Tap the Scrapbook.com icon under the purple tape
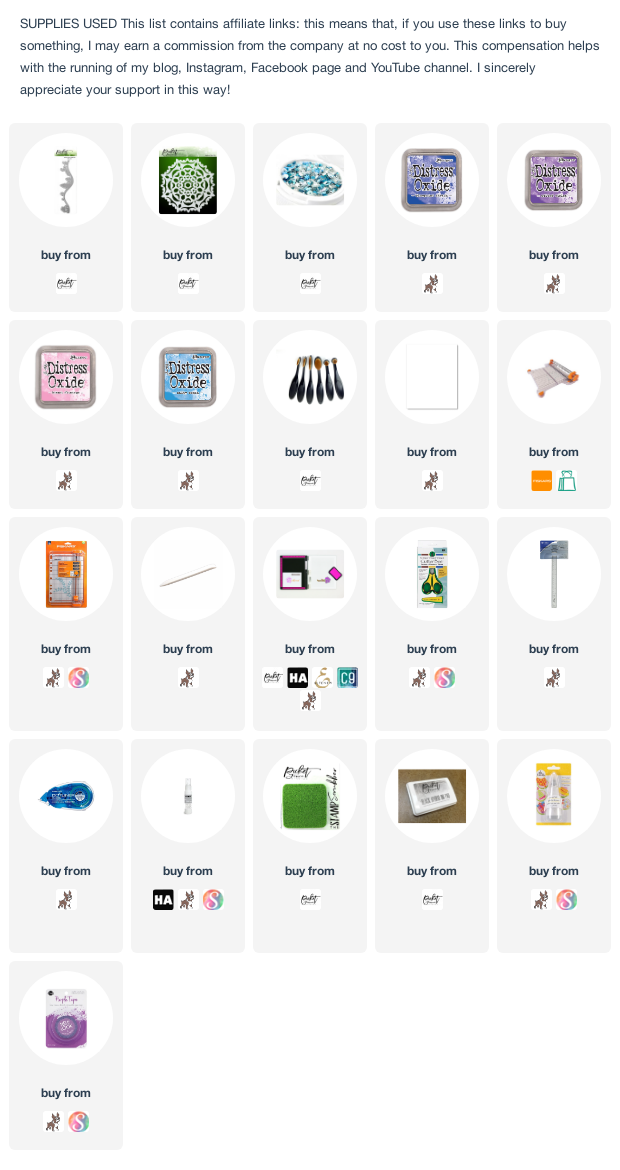620x1170 pixels. [78, 1121]
